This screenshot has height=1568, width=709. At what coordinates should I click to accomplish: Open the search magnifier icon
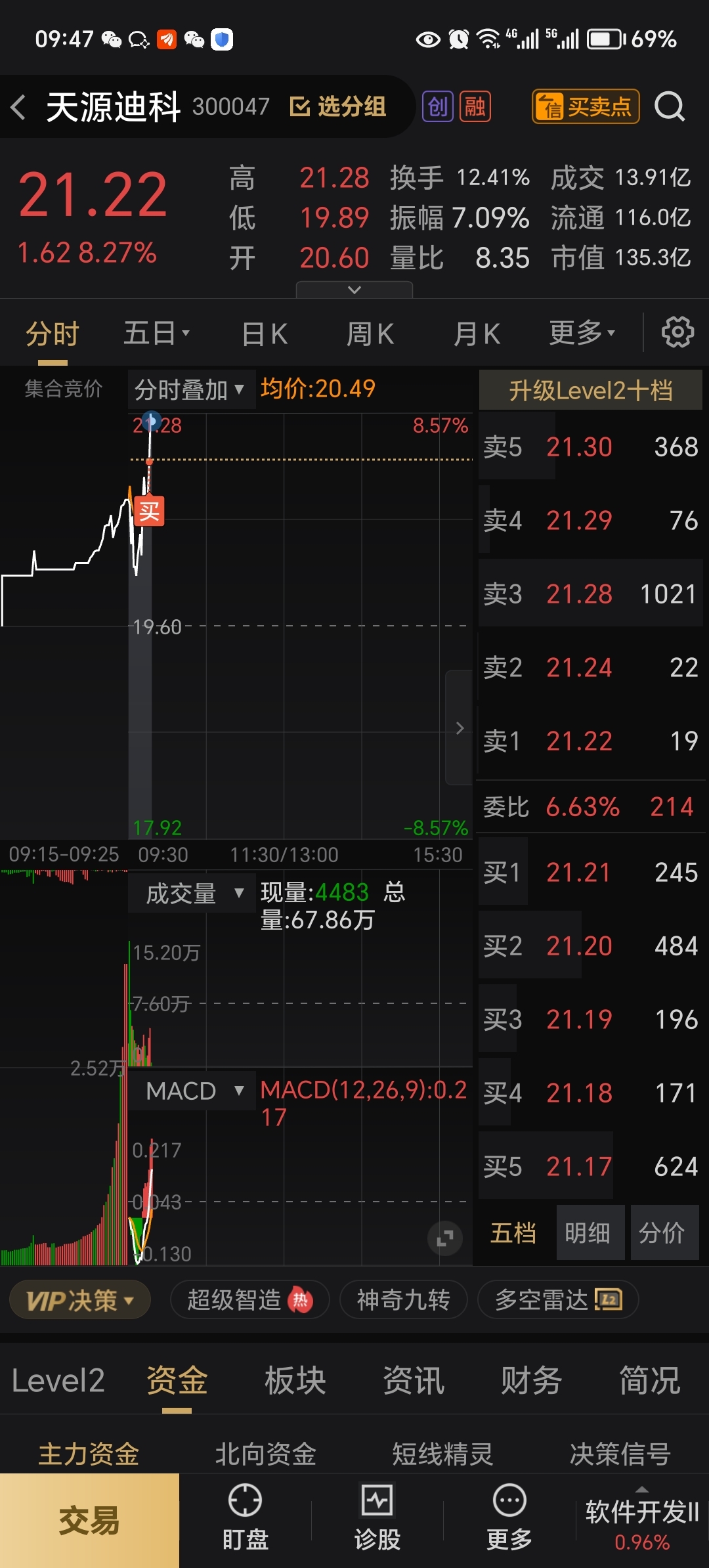tap(670, 106)
